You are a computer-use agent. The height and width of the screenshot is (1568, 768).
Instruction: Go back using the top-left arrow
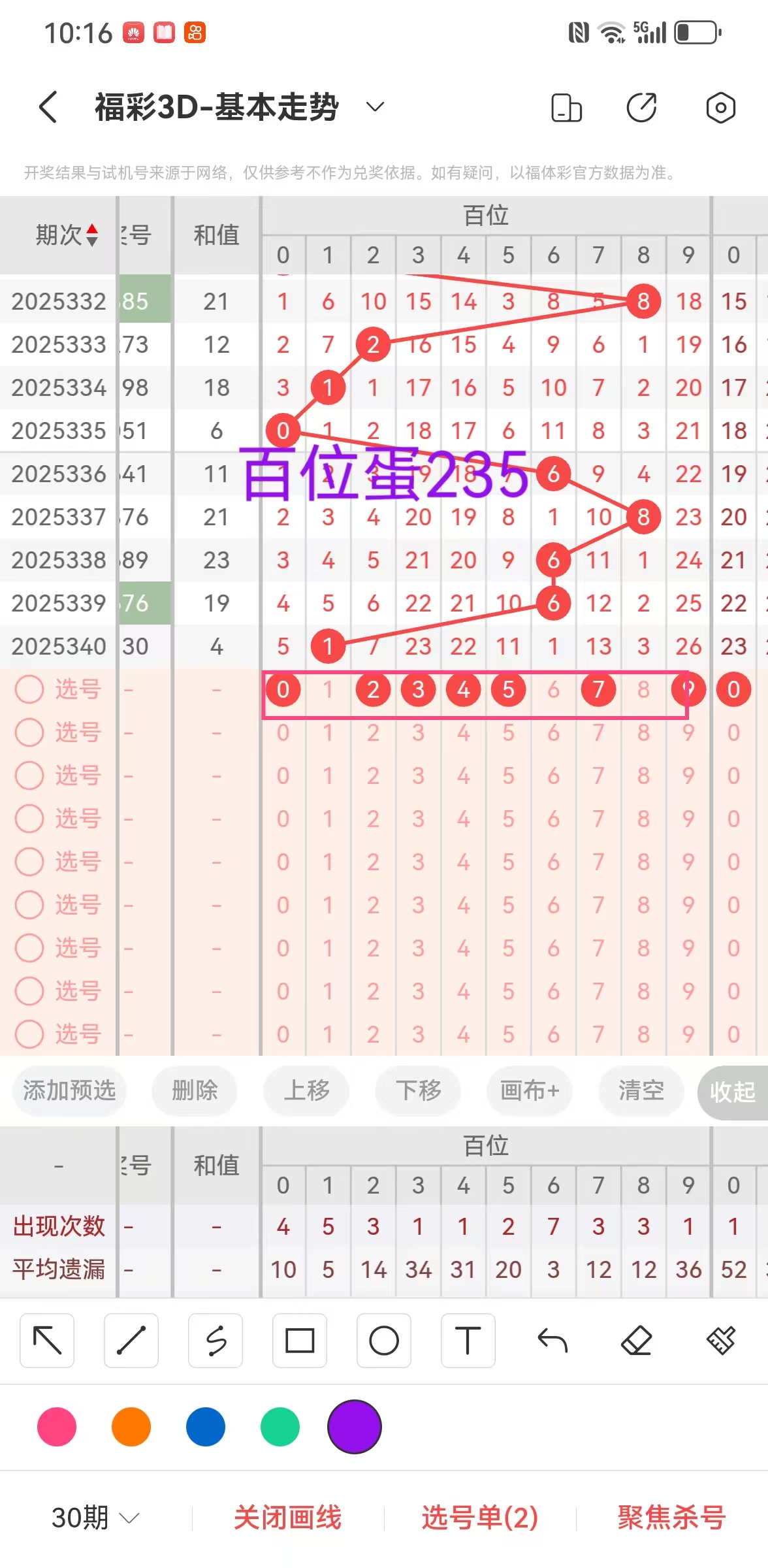click(x=48, y=106)
